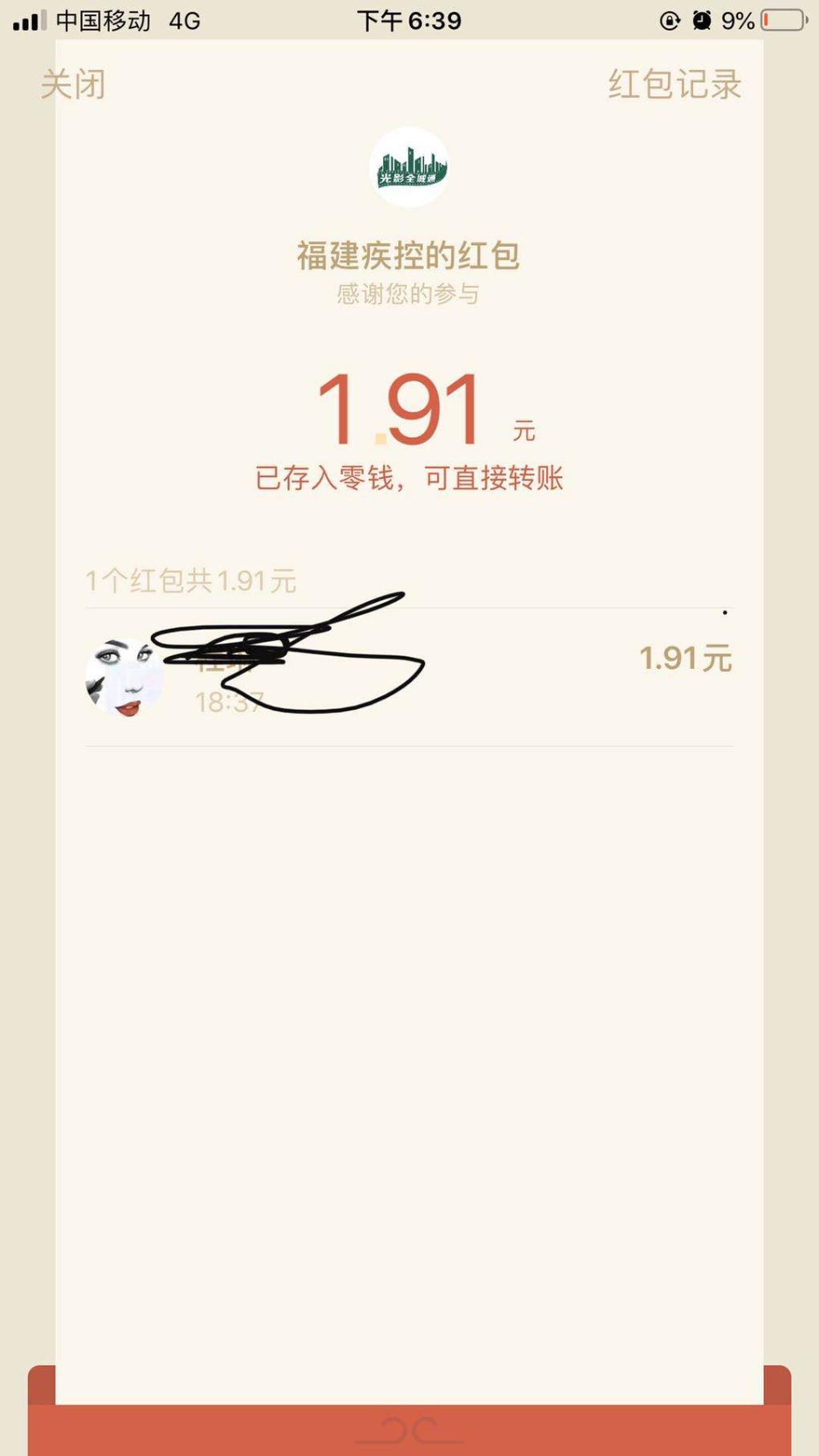Tap 关闭 to close the red packet page
This screenshot has height=1456, width=819.
(x=73, y=84)
